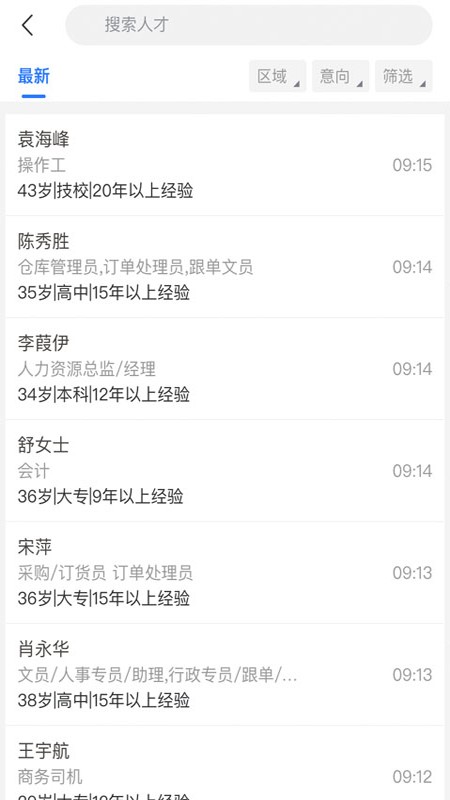Expand the 意向 dropdown
The image size is (450, 800).
pos(340,76)
